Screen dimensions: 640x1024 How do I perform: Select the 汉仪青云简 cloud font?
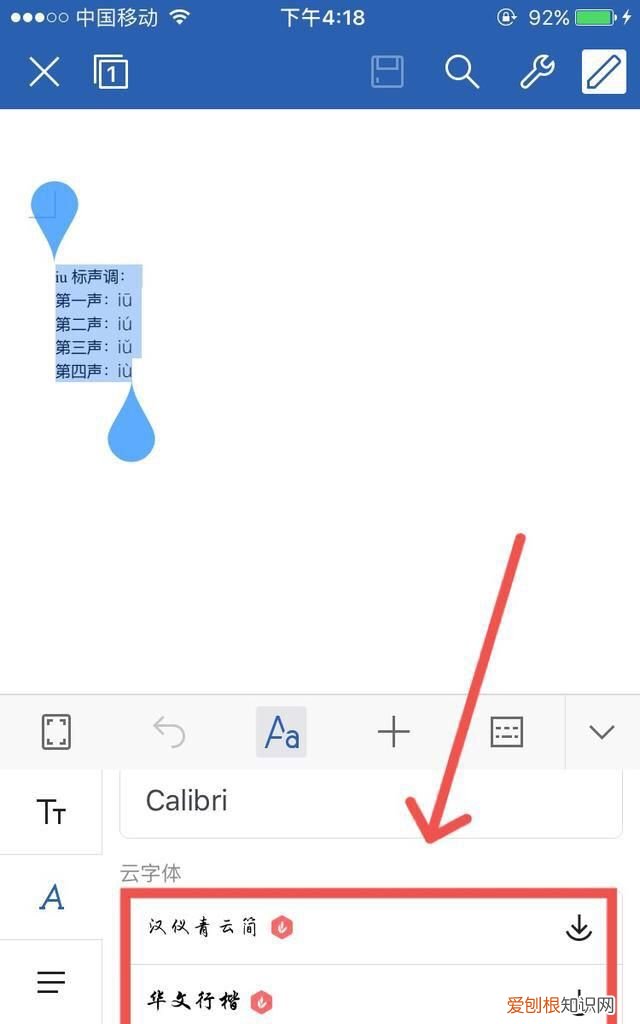click(x=204, y=928)
